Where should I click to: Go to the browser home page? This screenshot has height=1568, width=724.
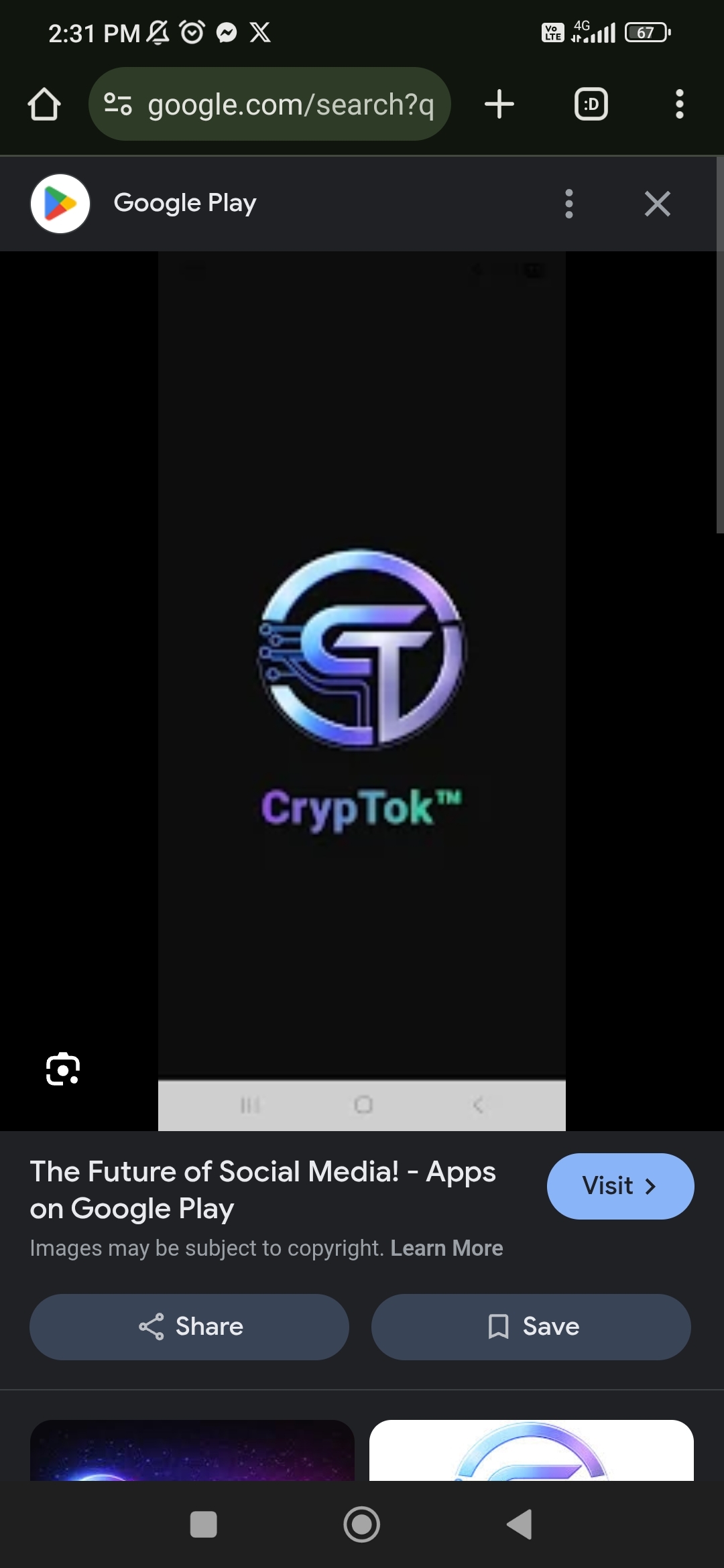(44, 105)
